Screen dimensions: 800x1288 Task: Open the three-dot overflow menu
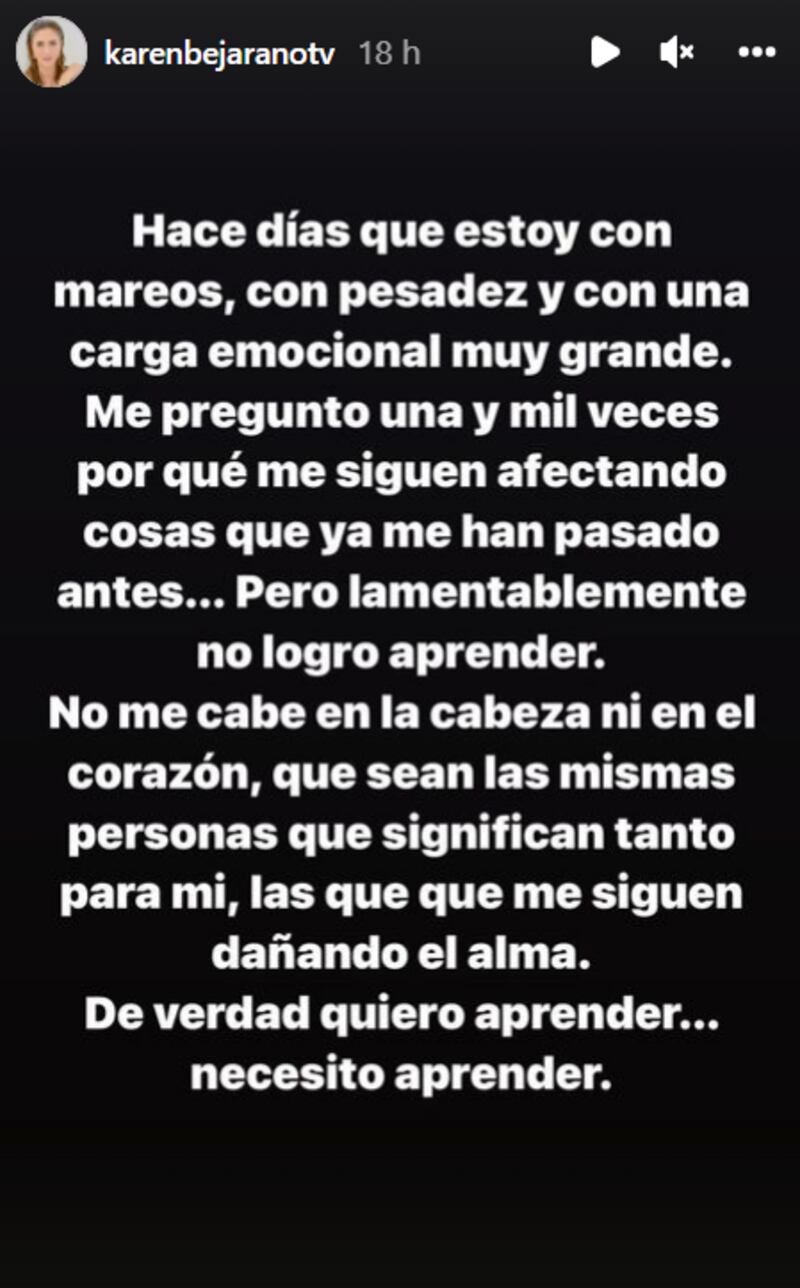[756, 52]
